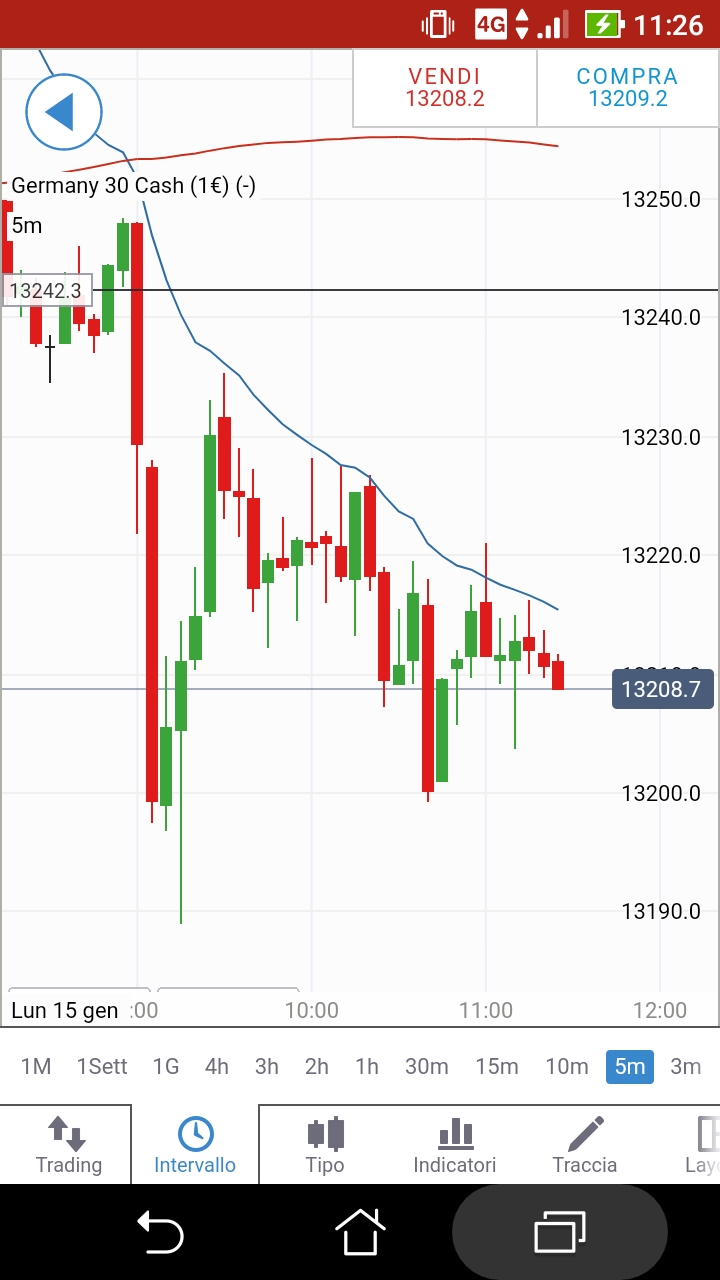This screenshot has width=720, height=1280.
Task: Set the chart interval to 1h
Action: [x=367, y=1066]
